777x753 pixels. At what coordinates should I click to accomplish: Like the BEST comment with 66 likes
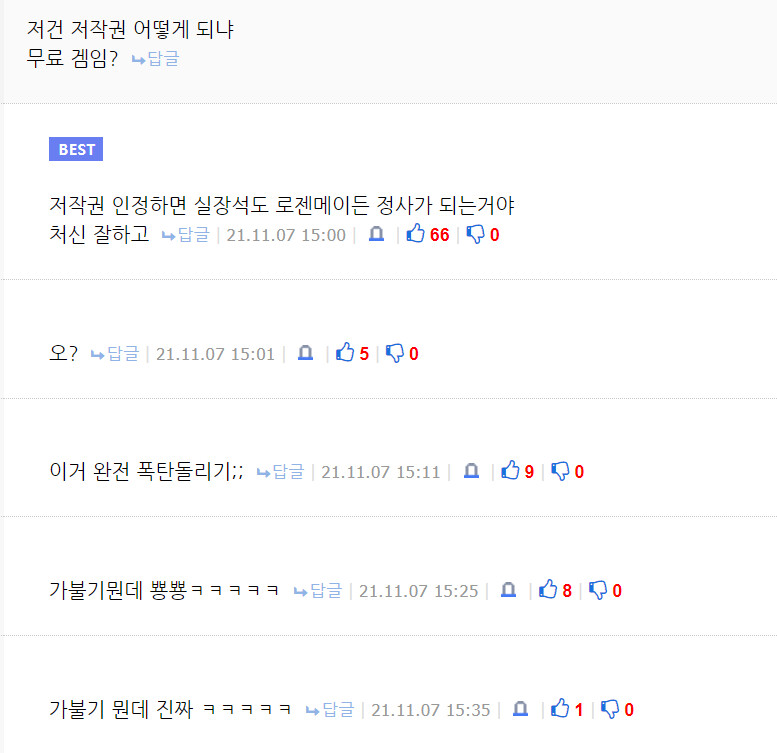click(416, 235)
